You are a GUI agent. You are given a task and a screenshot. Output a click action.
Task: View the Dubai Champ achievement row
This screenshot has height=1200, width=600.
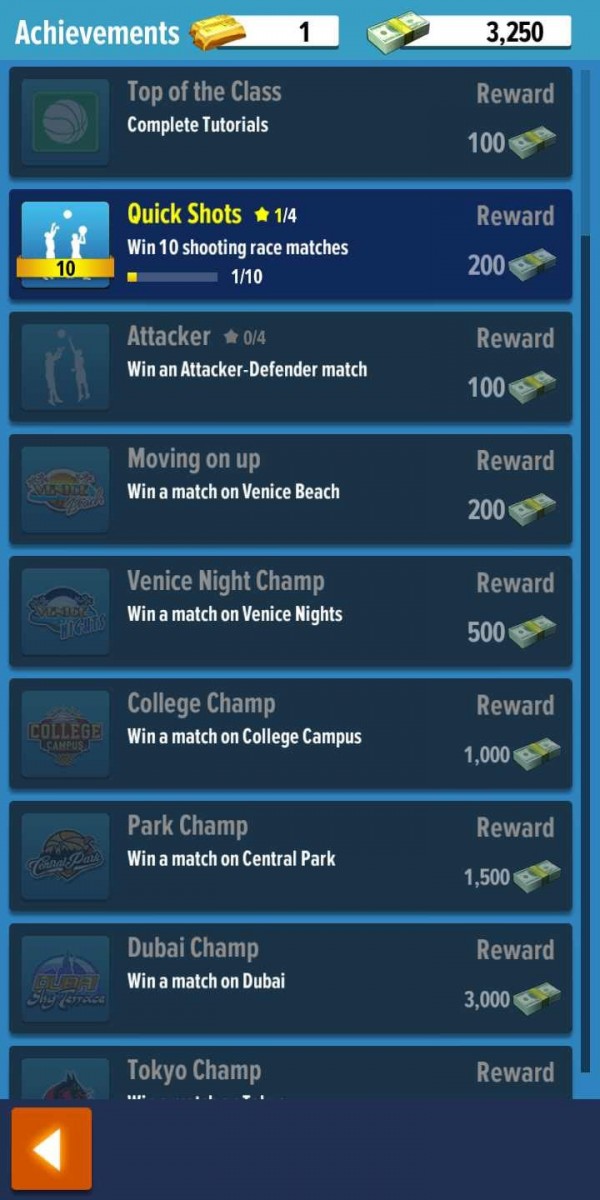click(x=290, y=978)
